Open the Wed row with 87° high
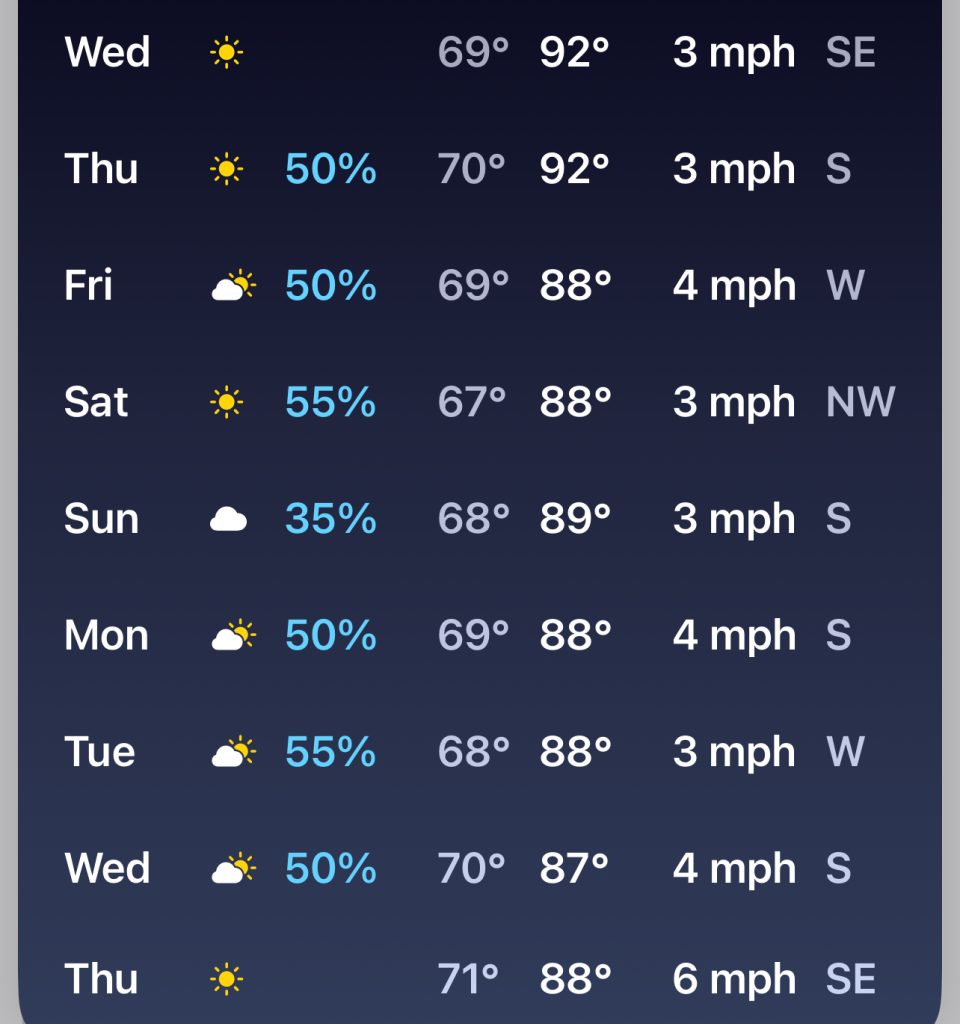This screenshot has height=1024, width=960. [480, 868]
